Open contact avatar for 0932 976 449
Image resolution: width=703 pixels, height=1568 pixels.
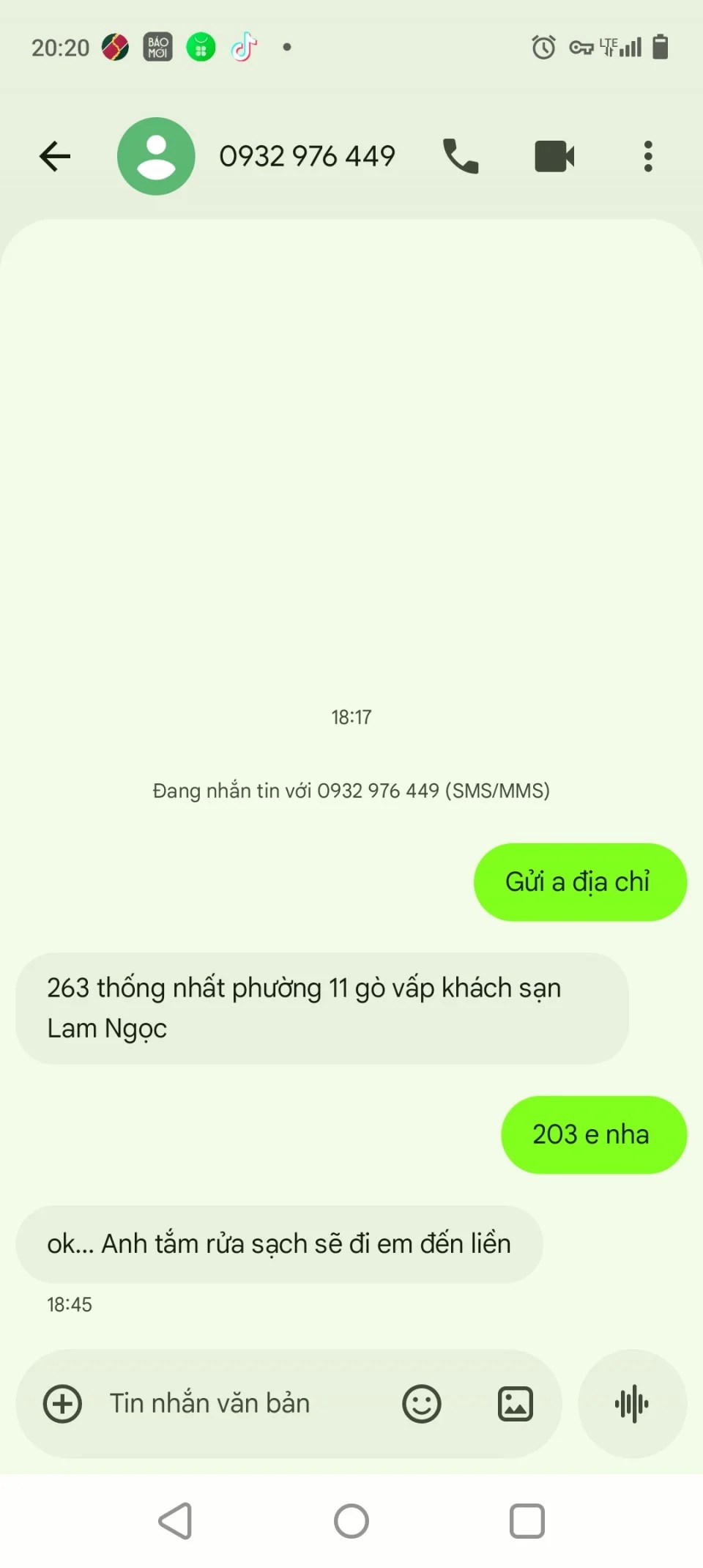156,156
